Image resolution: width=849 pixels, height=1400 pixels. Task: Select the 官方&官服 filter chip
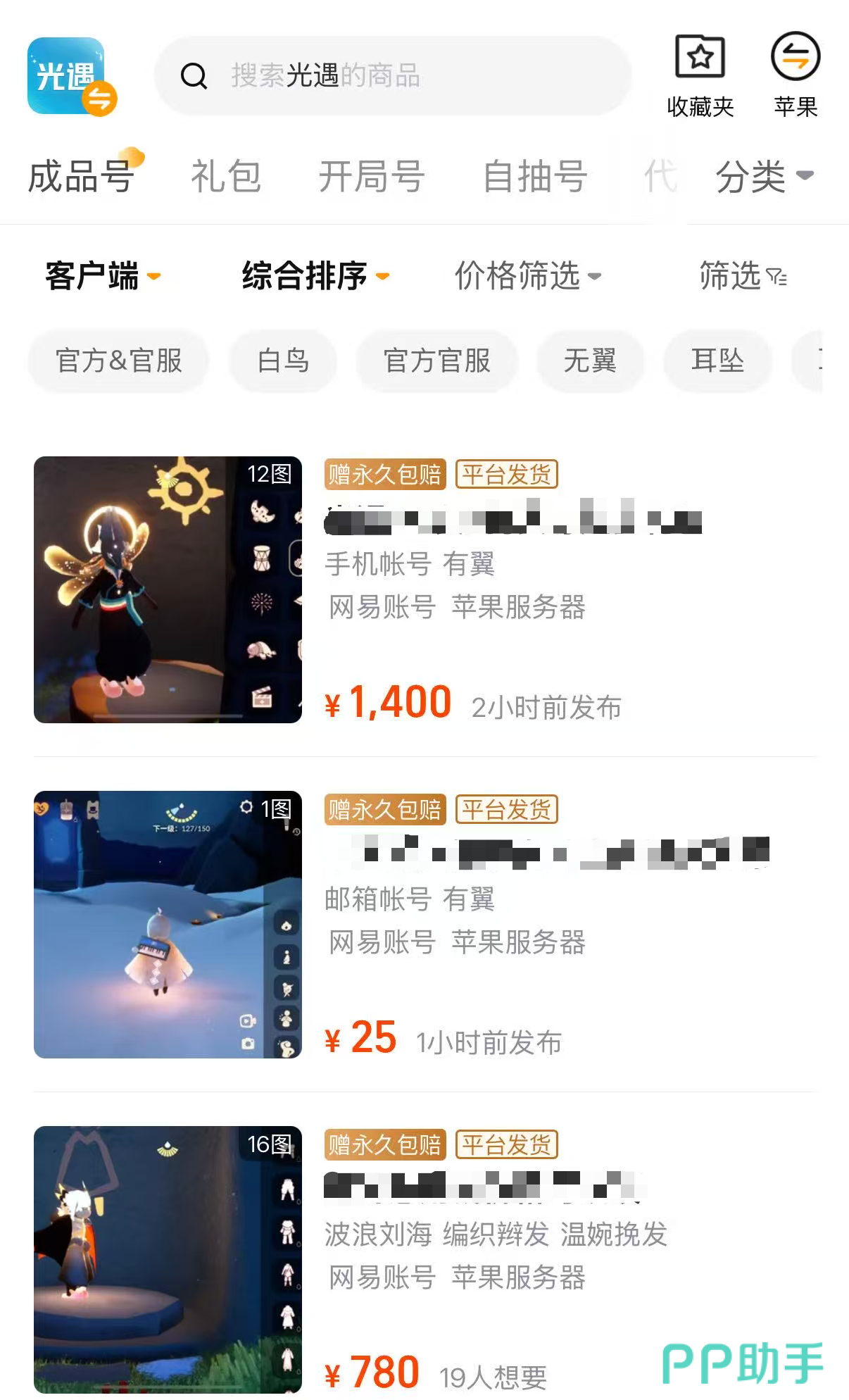[x=119, y=361]
